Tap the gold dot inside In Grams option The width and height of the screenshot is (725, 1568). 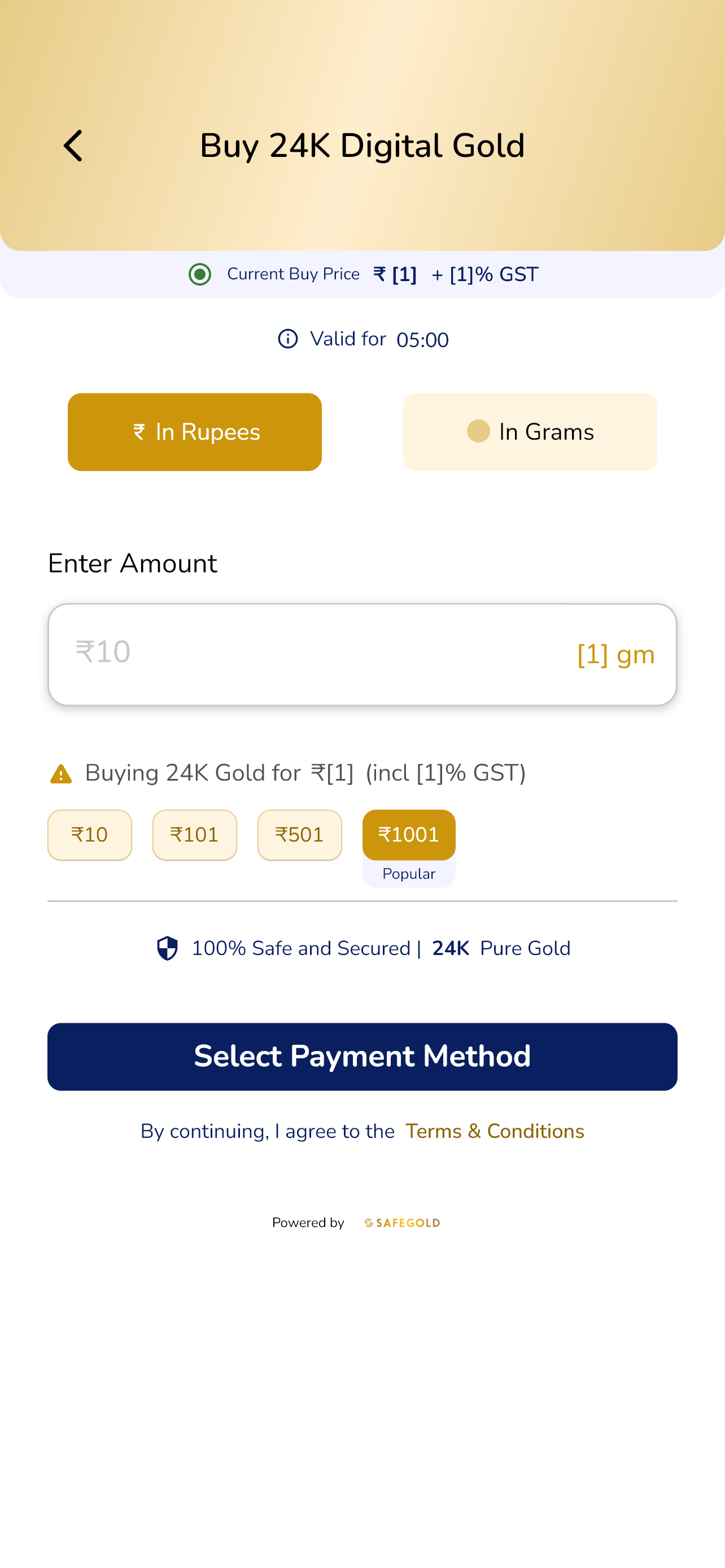coord(478,431)
